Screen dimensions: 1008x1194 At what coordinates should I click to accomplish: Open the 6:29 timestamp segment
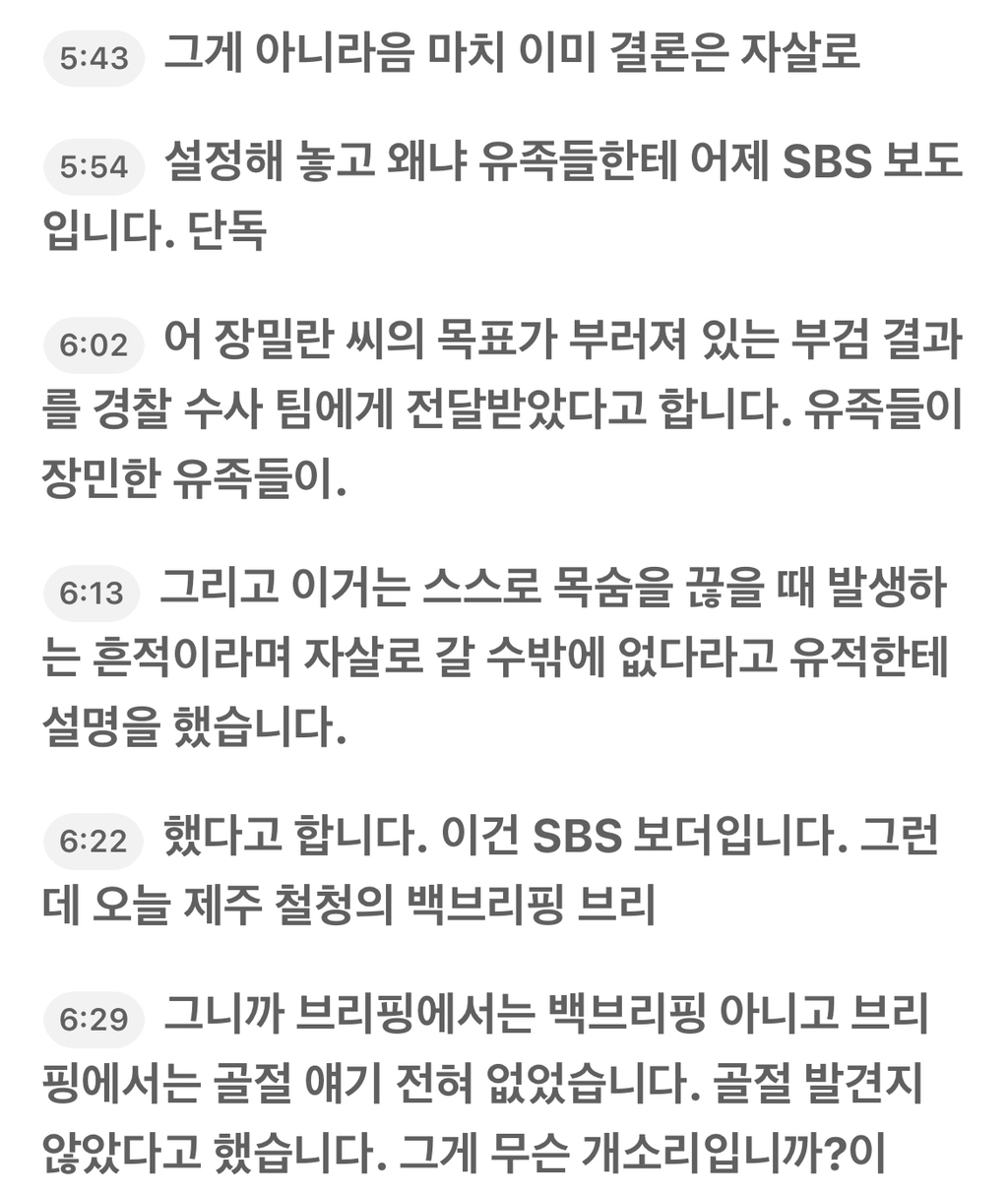(94, 1019)
